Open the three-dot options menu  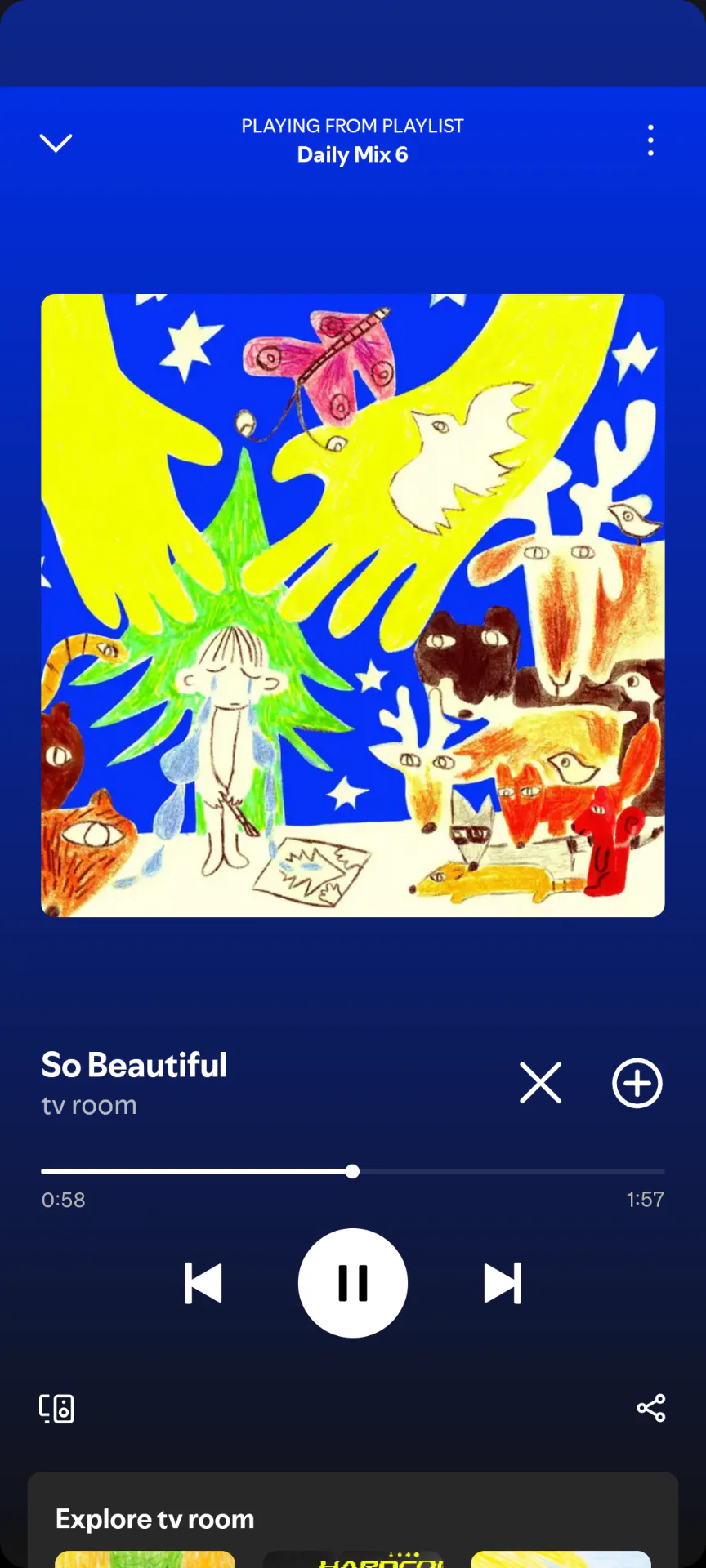pos(650,140)
